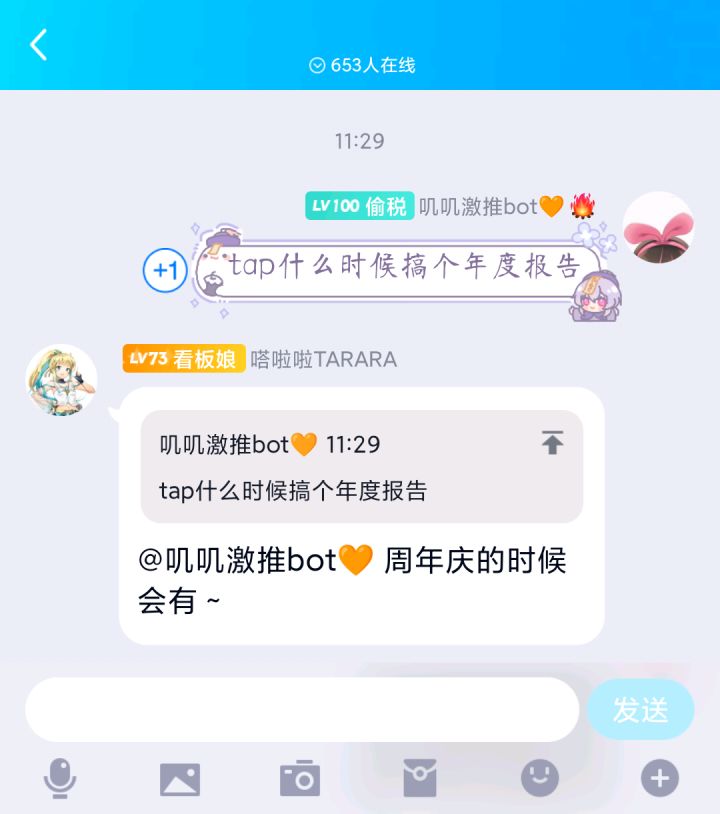
Task: Tap the red packet gift icon
Action: click(420, 777)
